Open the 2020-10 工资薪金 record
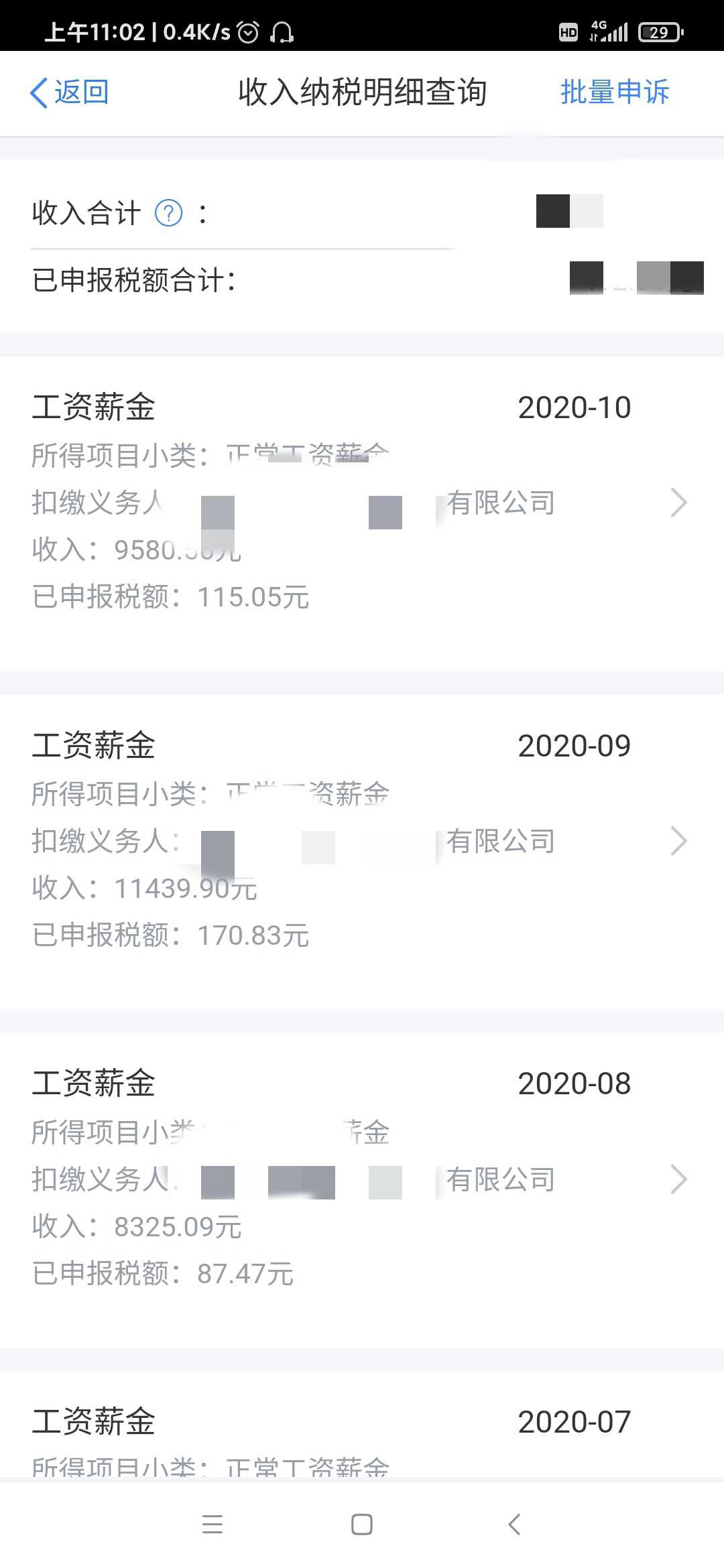 coord(362,514)
